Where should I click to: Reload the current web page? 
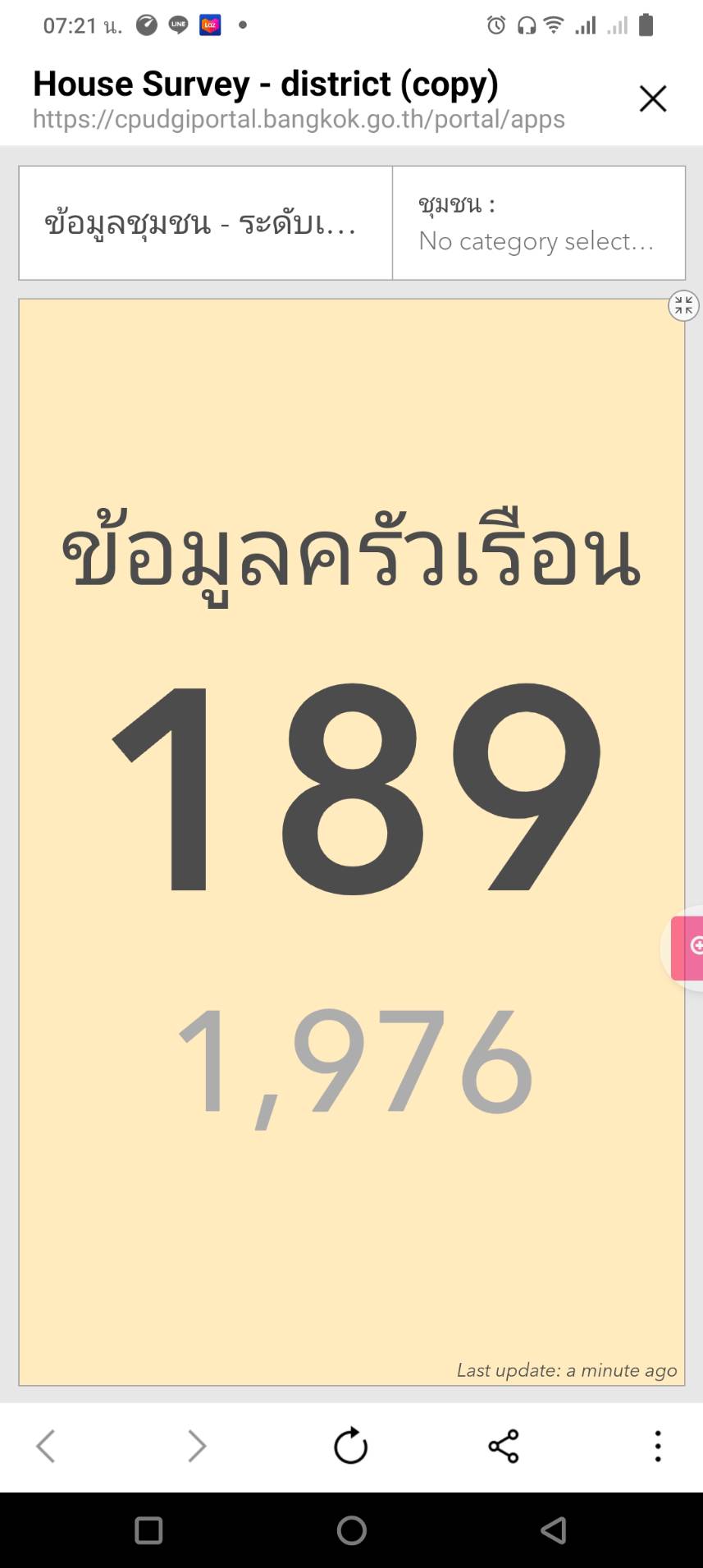pyautogui.click(x=351, y=1446)
